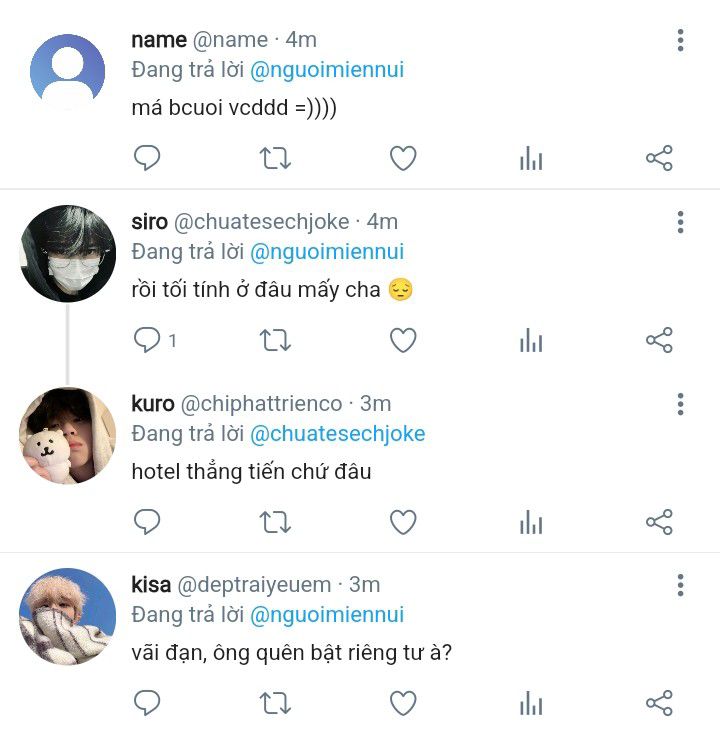The image size is (720, 733).
Task: Like kisa's reply
Action: point(402,703)
